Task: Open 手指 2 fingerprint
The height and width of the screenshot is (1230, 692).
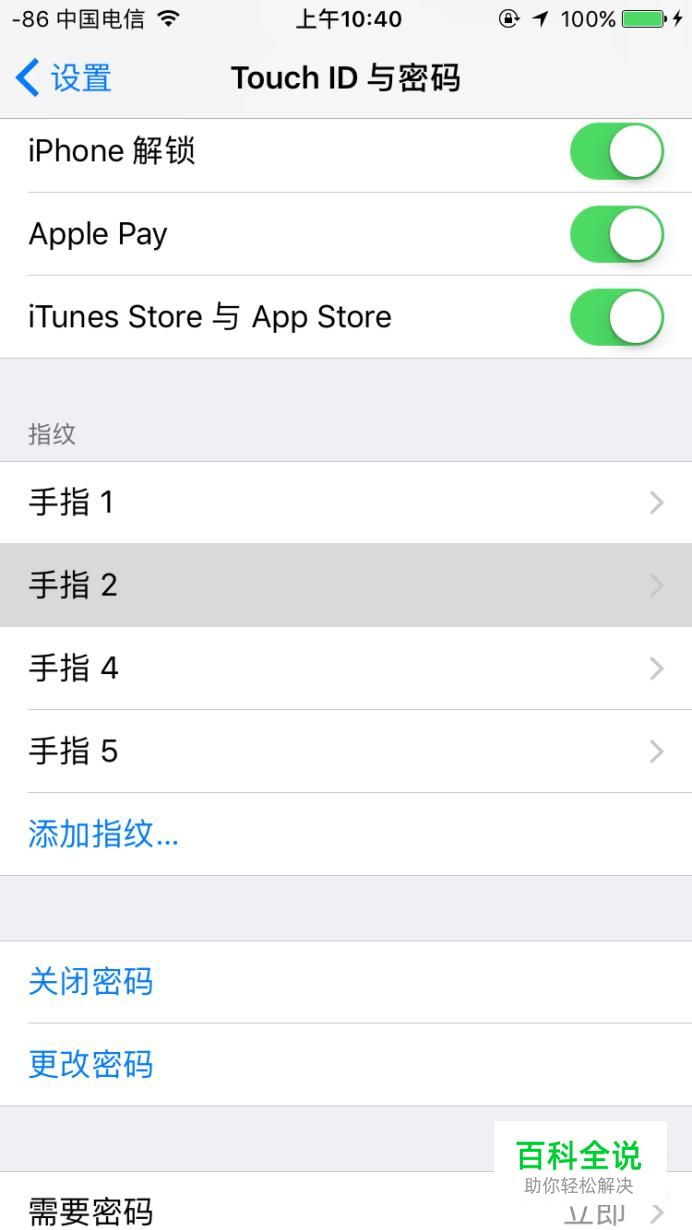Action: tap(346, 586)
